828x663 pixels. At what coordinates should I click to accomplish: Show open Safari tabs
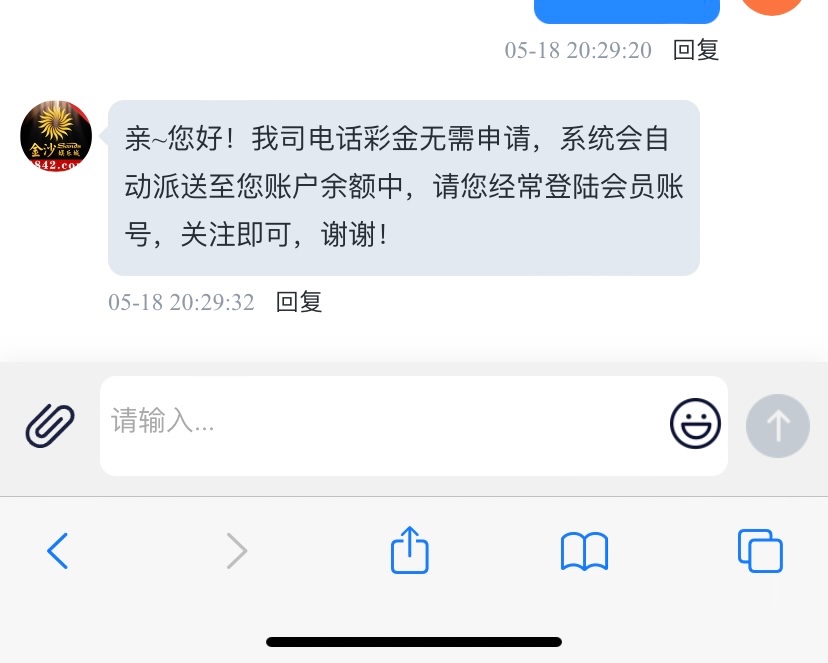pos(760,550)
